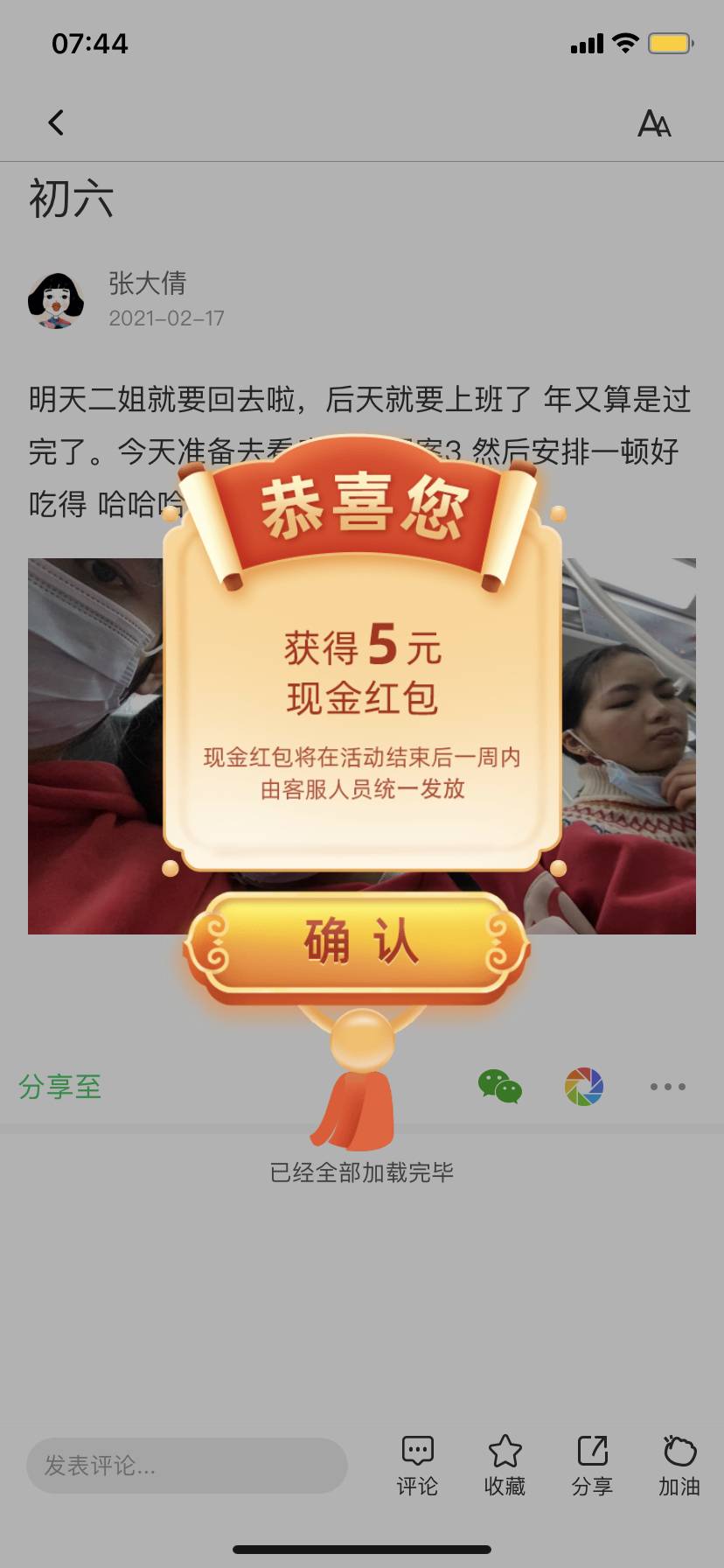Viewport: 724px width, 1568px height.
Task: Cheer with the 加油 button
Action: click(x=679, y=1465)
